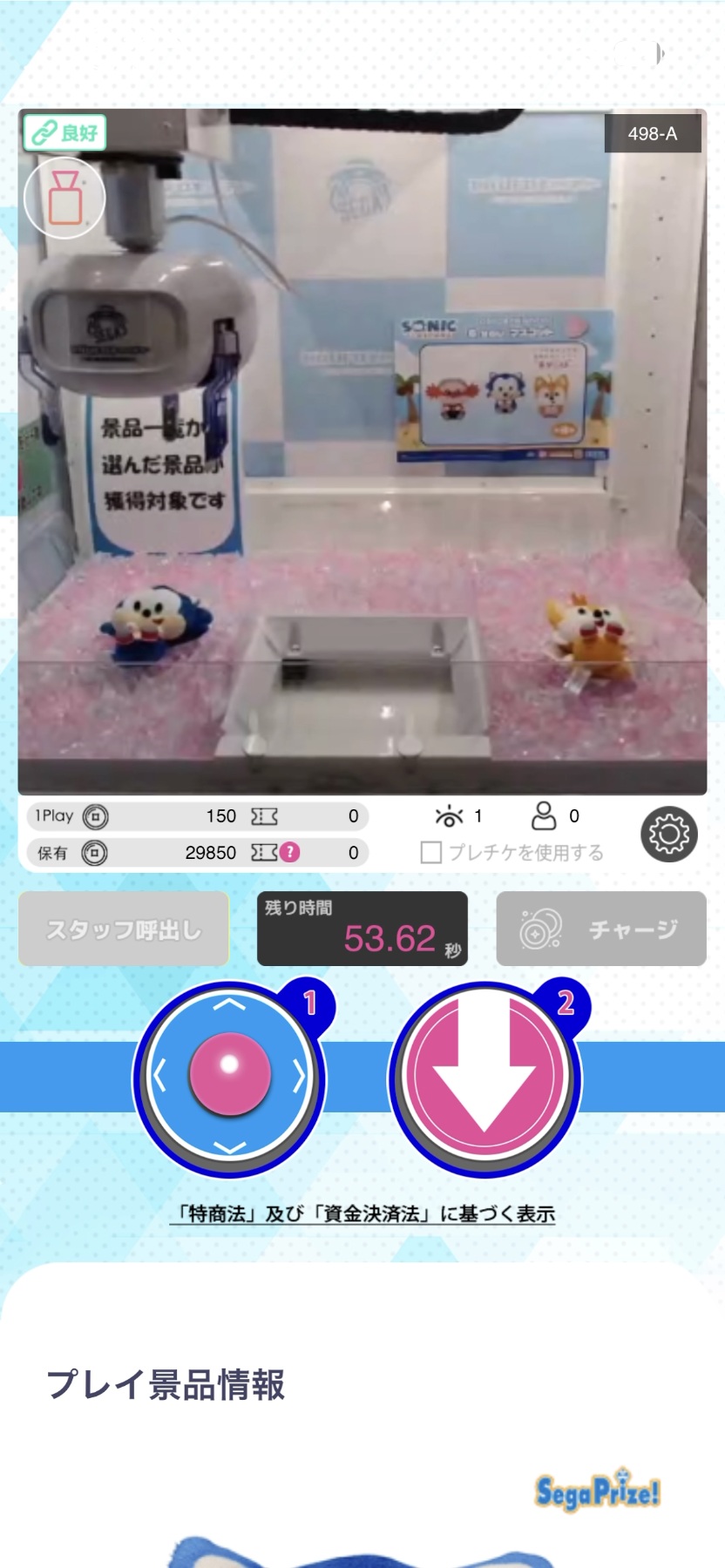Tap the right arrow on the joystick

coord(298,1077)
